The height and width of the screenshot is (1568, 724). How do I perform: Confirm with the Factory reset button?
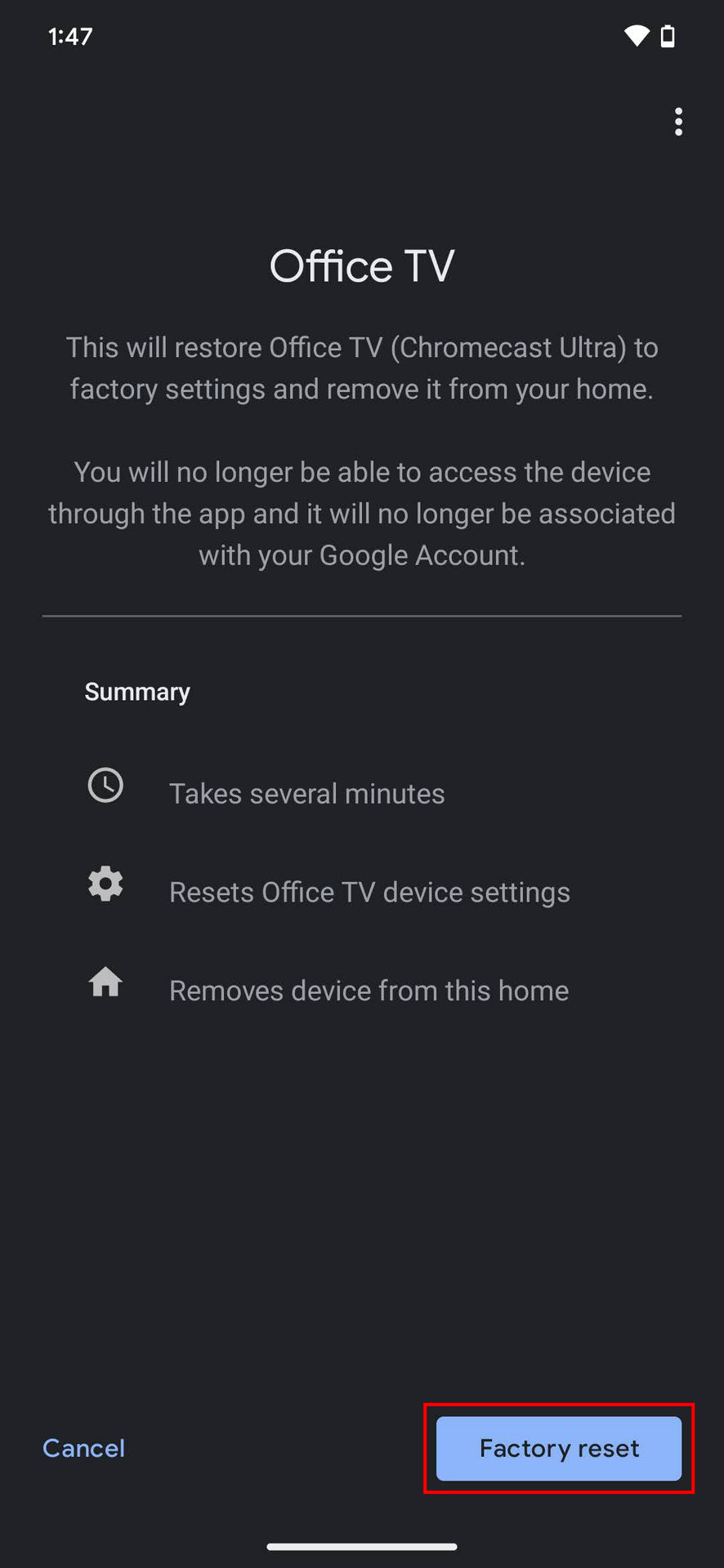click(x=559, y=1448)
